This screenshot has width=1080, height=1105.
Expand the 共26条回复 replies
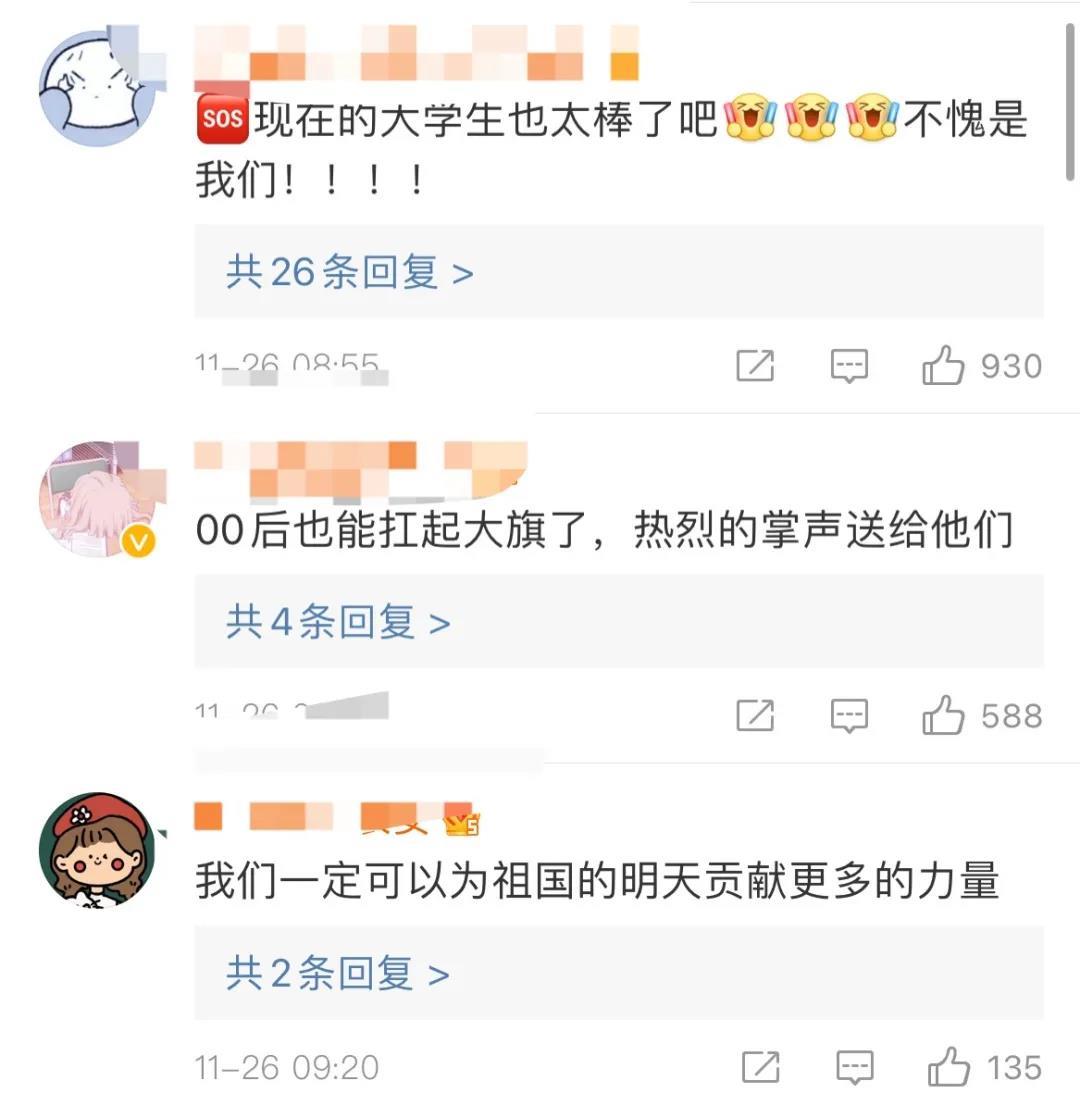coord(349,272)
